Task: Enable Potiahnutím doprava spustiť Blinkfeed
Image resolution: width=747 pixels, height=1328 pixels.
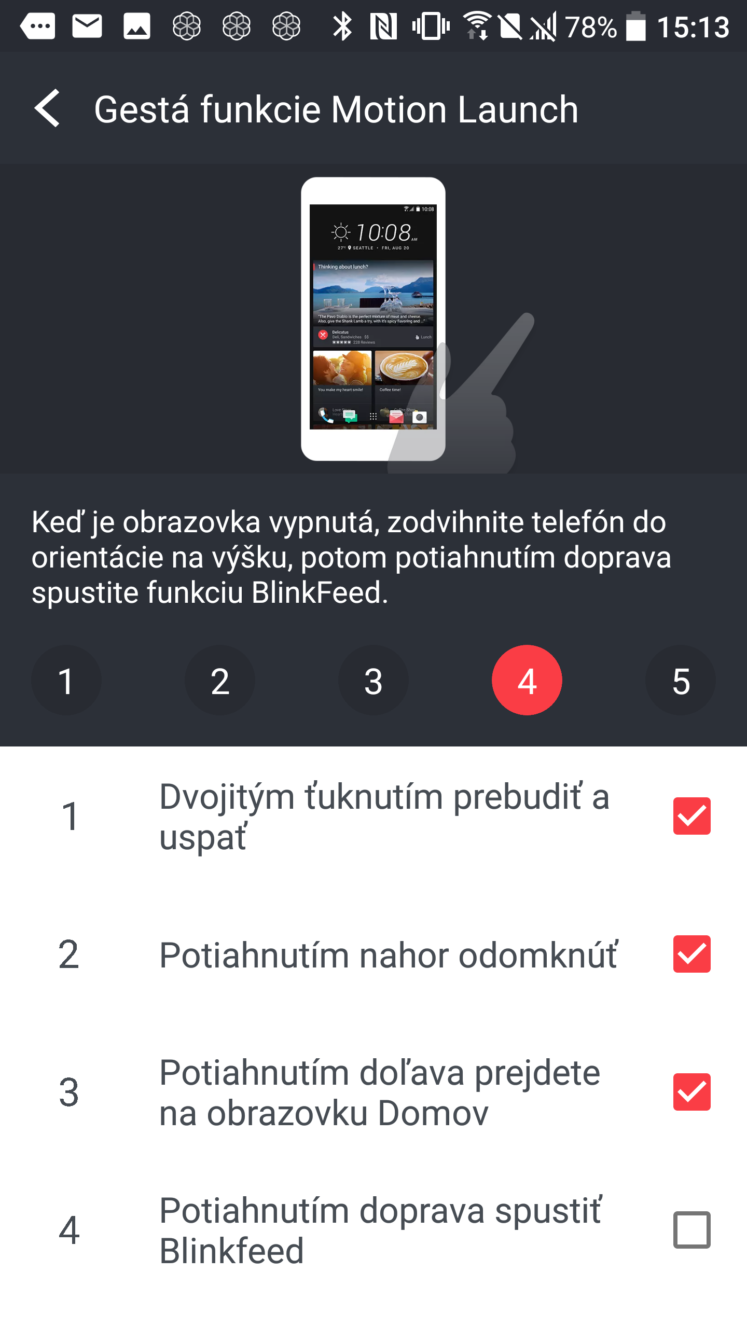Action: 691,1230
